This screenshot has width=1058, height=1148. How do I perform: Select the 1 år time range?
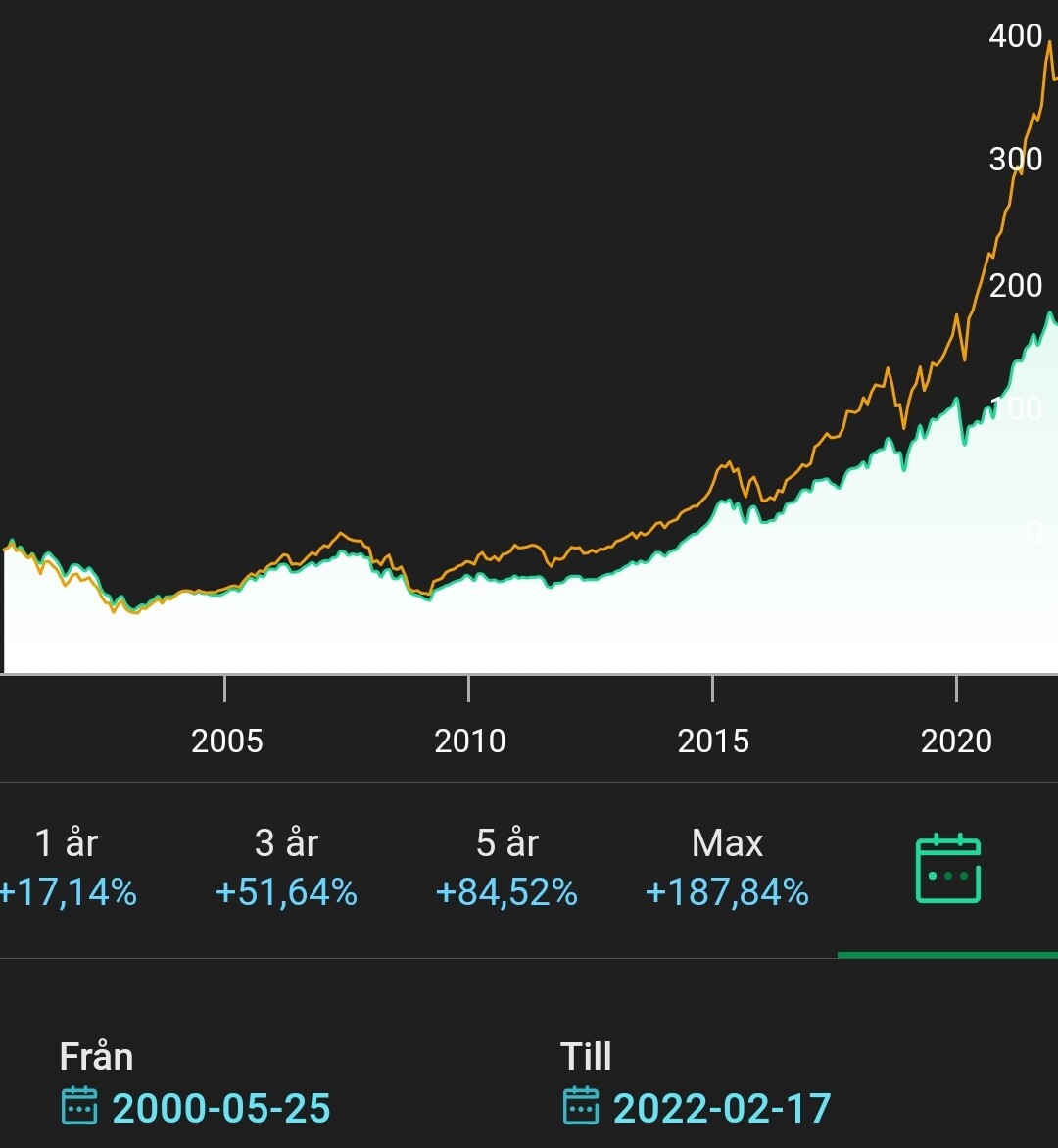pos(67,868)
